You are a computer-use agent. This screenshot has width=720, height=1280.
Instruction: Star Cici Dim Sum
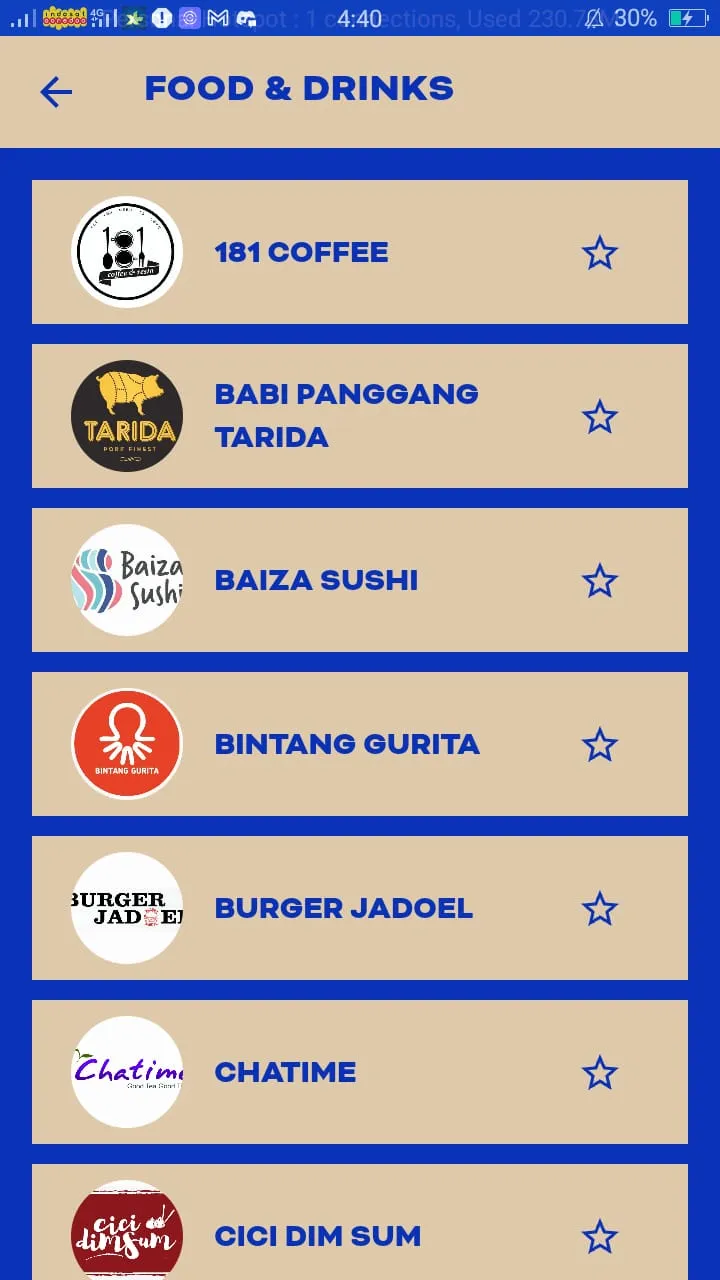(600, 1237)
